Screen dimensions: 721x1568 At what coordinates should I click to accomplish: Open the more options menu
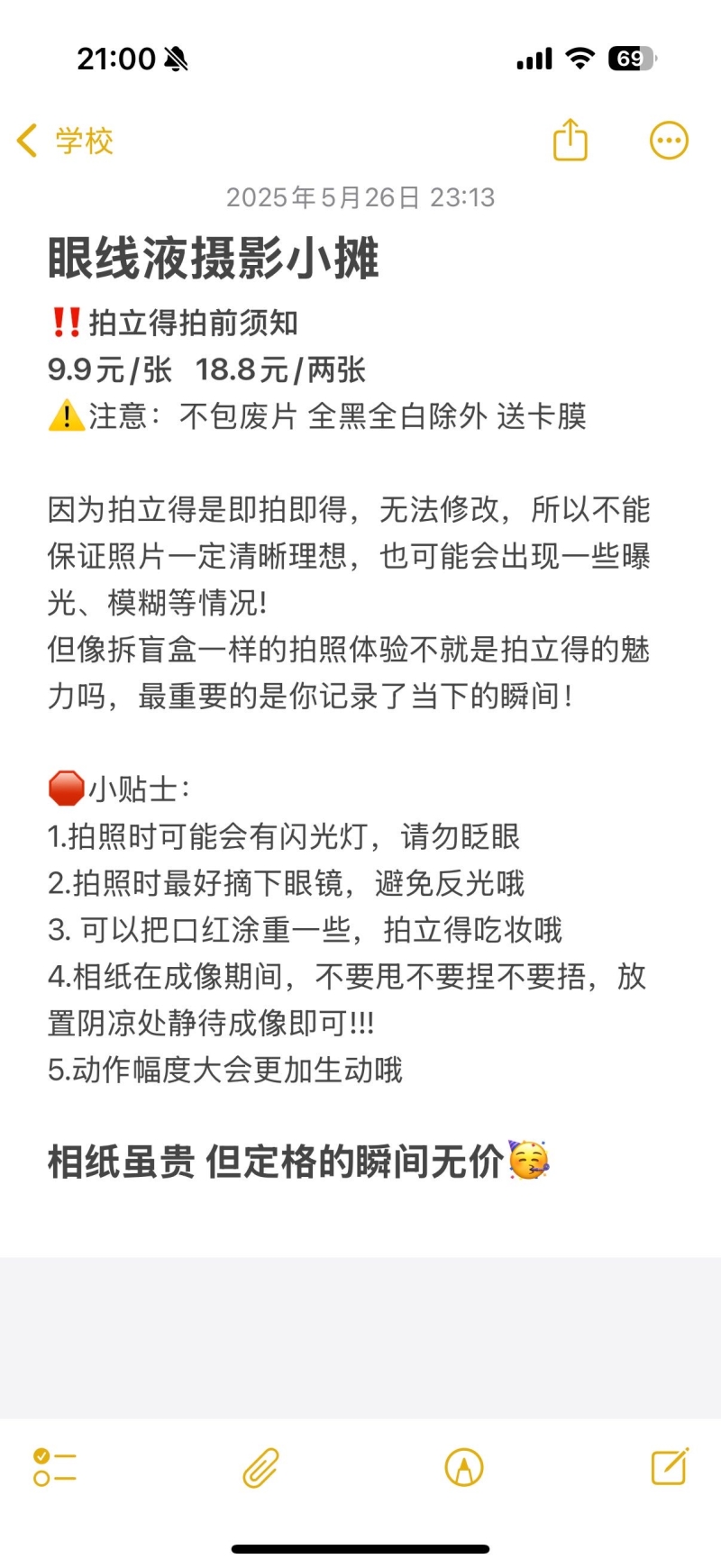(x=669, y=141)
